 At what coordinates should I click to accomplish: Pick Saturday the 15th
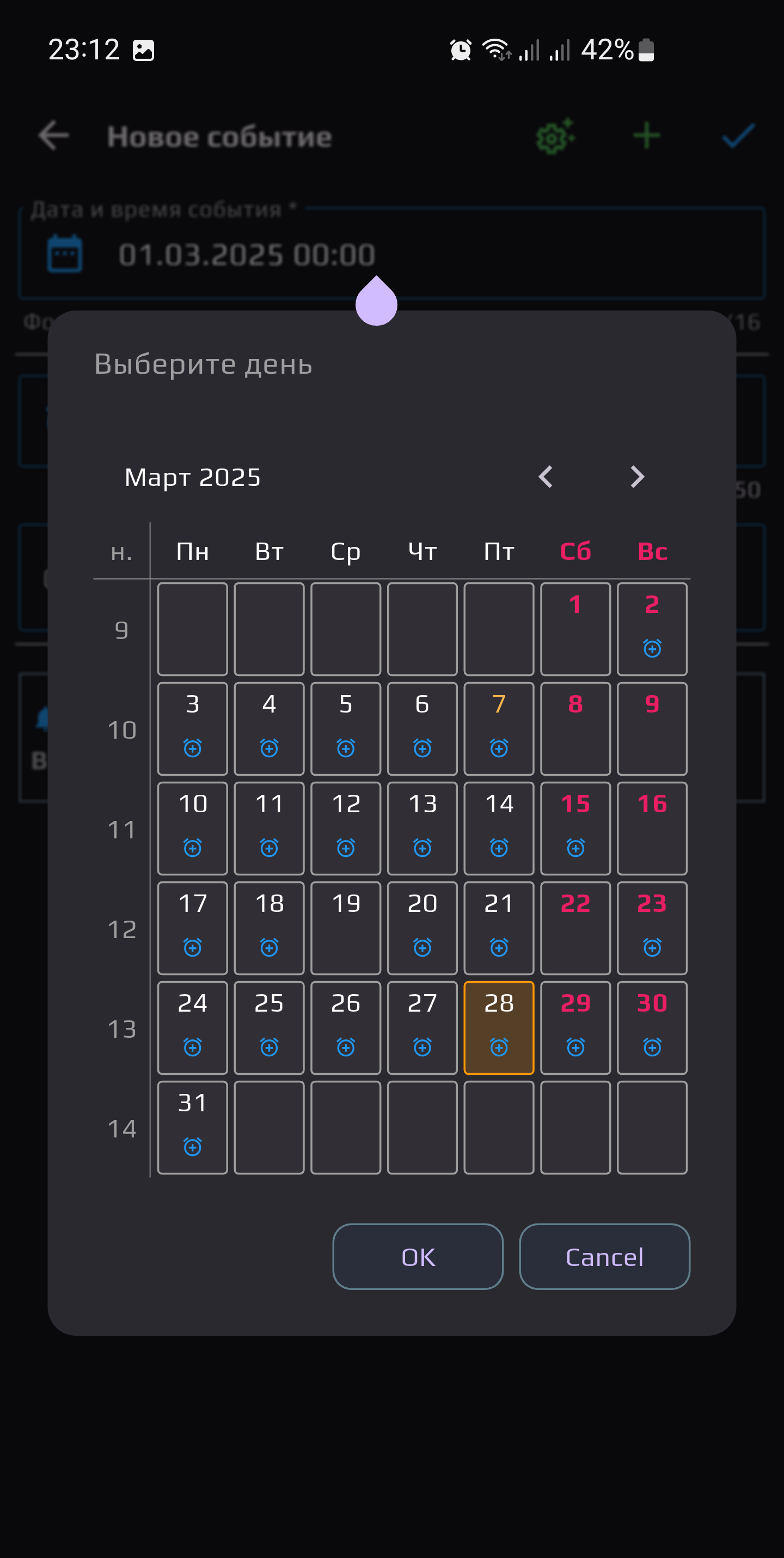[x=575, y=828]
